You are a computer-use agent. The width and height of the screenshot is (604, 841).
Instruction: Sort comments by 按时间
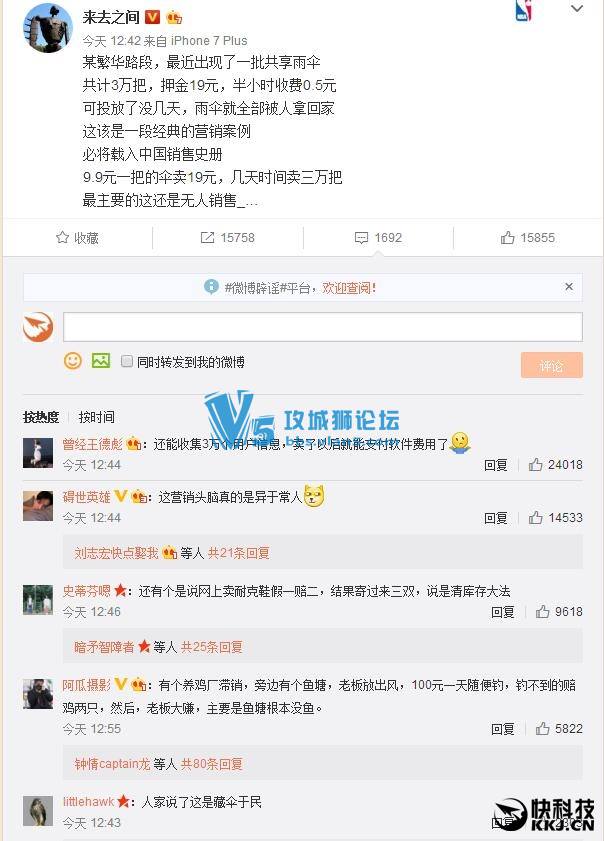coord(97,417)
